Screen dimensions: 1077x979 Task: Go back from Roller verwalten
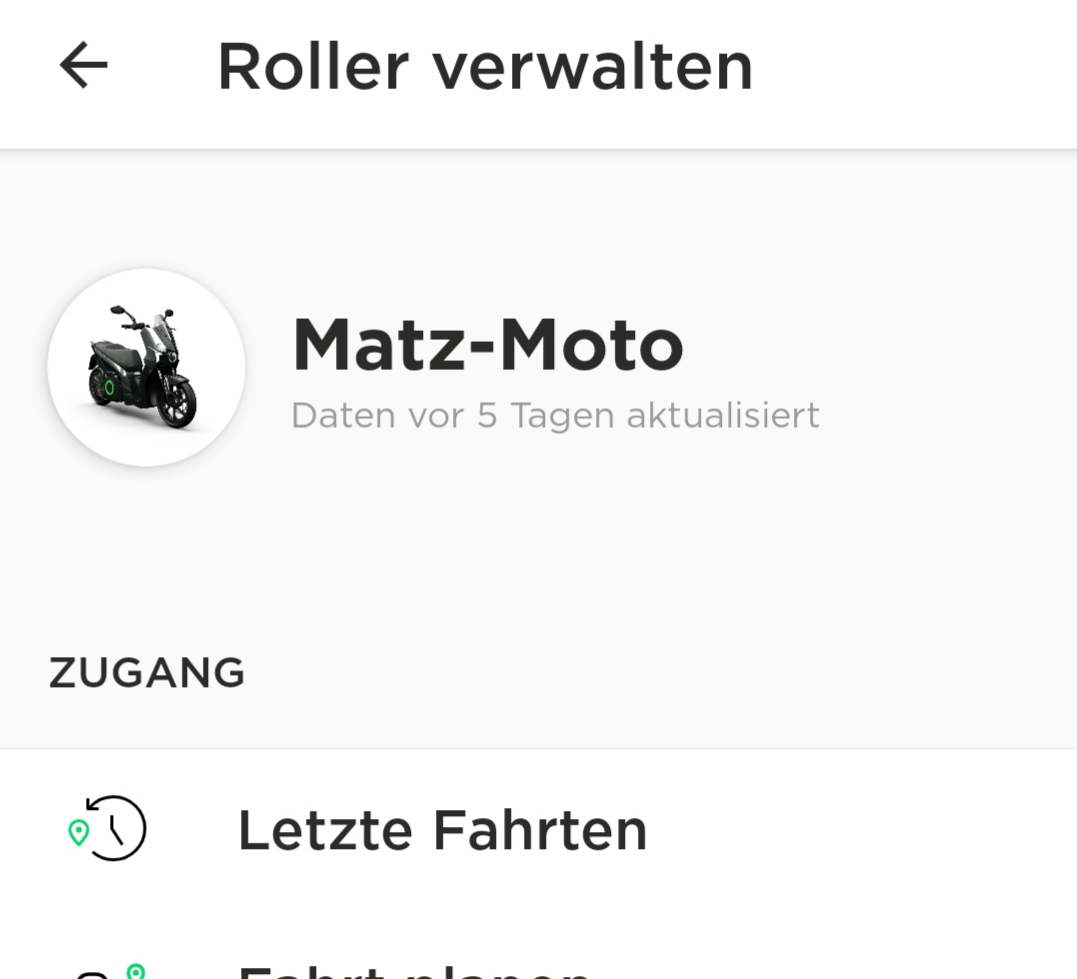83,66
